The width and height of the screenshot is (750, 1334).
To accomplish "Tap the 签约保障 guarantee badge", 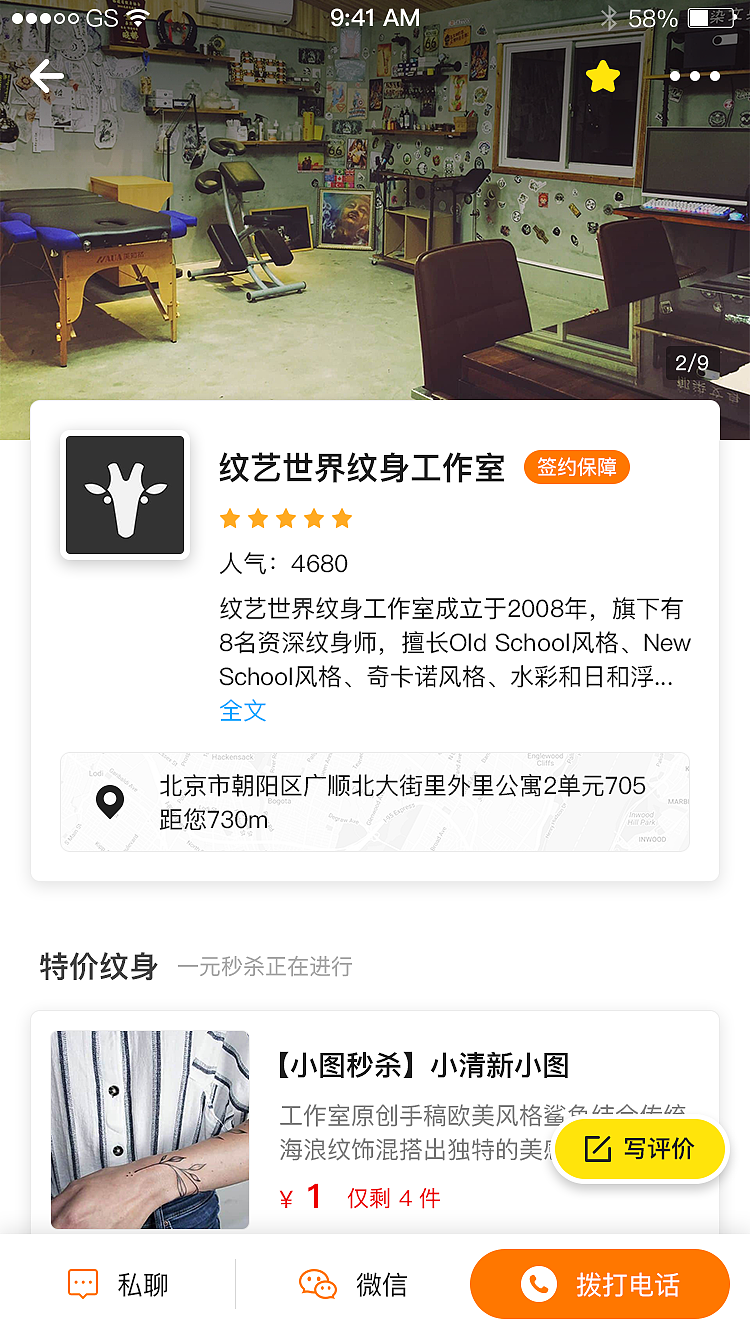I will tap(577, 466).
